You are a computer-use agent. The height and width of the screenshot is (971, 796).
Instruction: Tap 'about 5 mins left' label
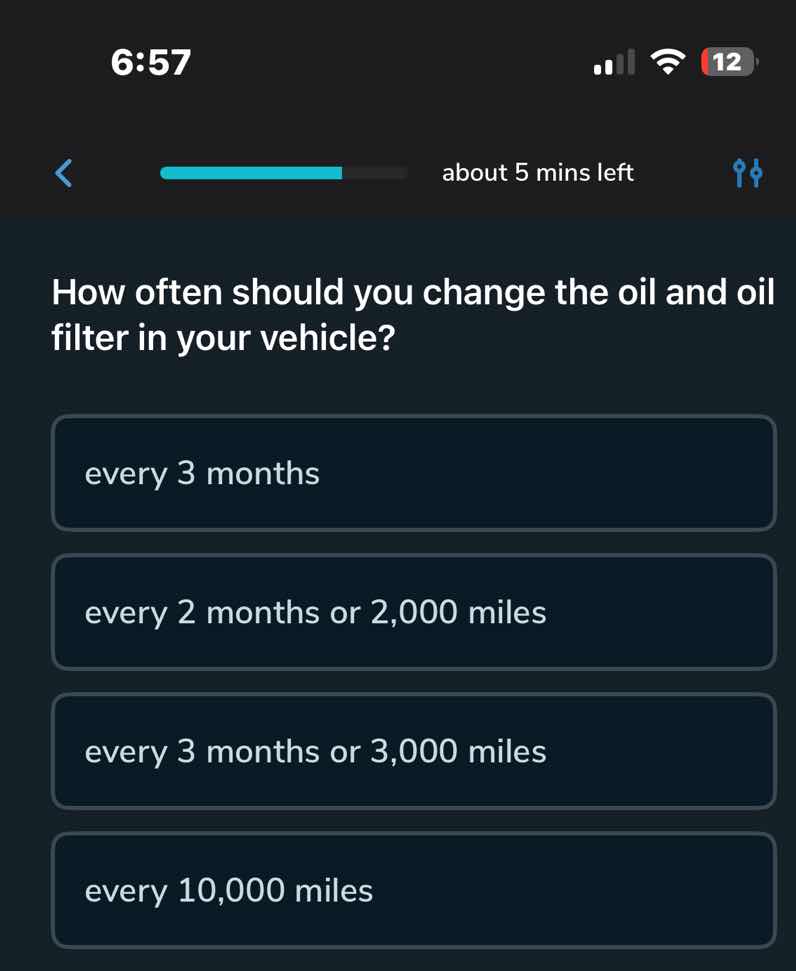click(537, 172)
